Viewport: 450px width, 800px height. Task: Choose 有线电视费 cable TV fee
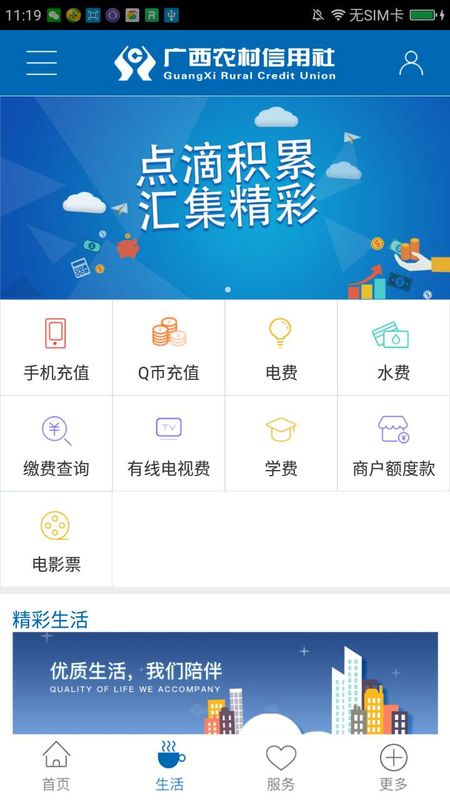point(169,443)
